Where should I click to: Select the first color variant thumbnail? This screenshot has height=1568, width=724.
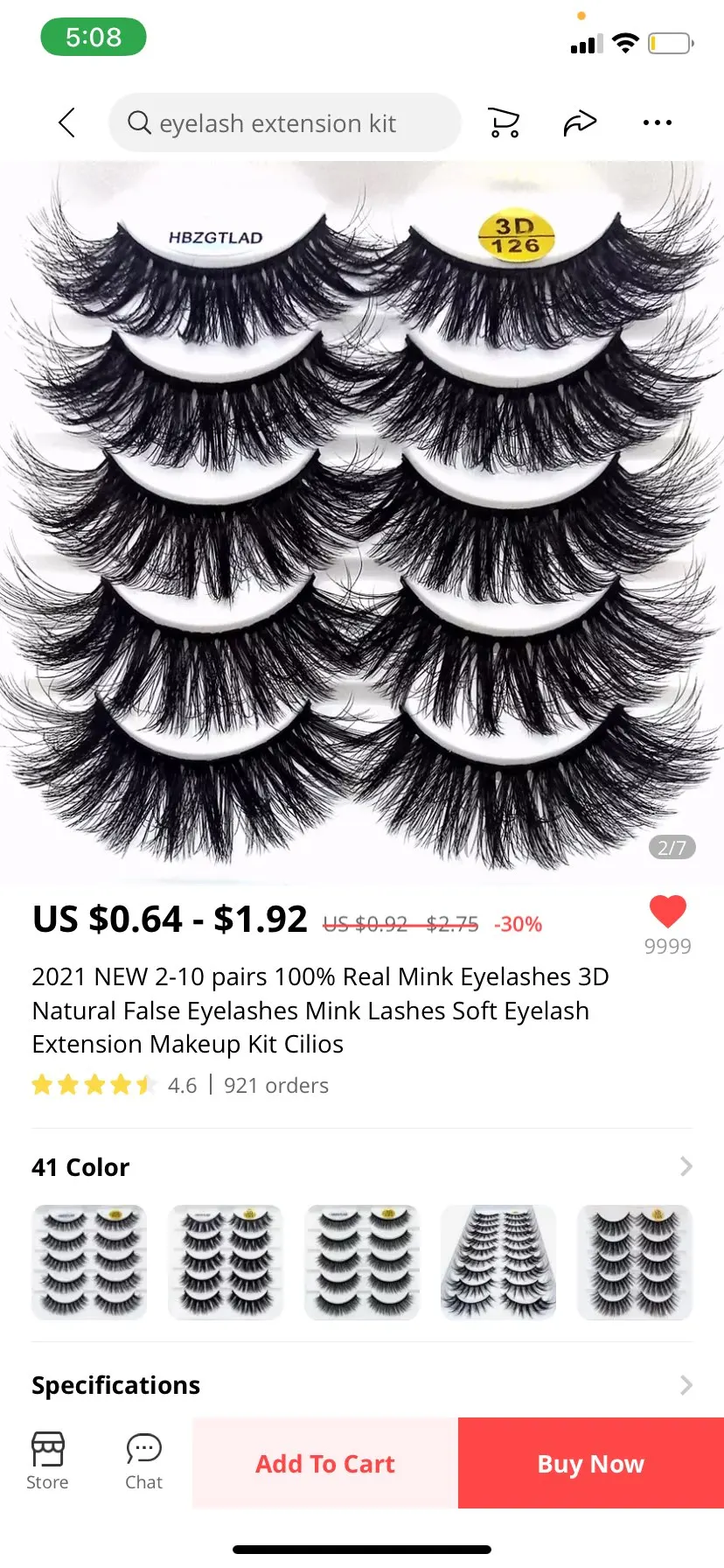(x=89, y=1262)
